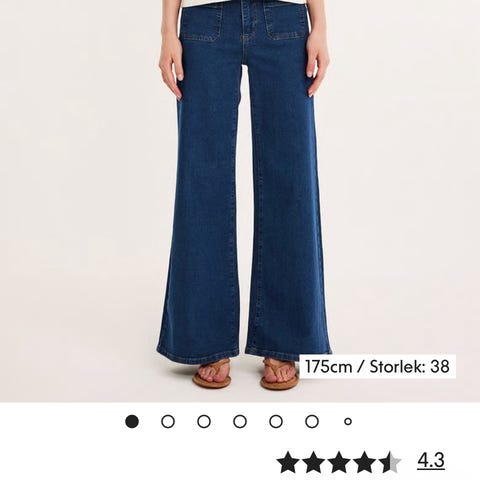The image size is (480, 480).
Task: Jump to the third product image dot
Action: 204,422
